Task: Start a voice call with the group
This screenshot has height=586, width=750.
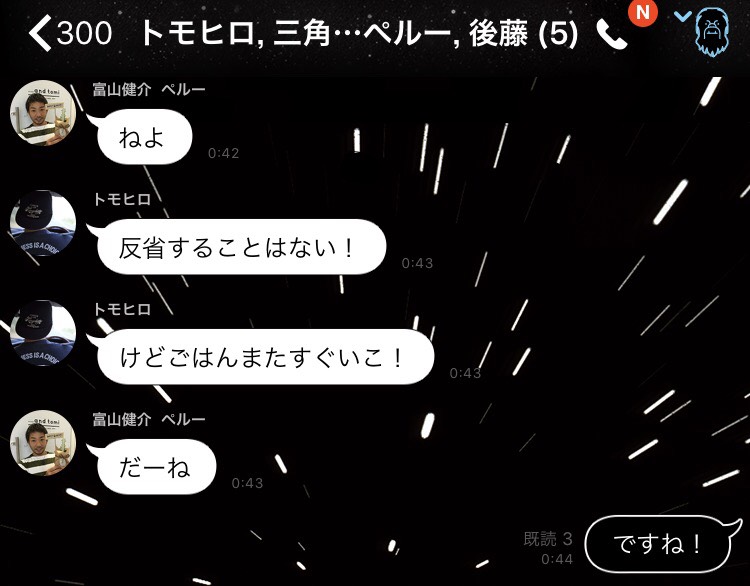Action: (x=610, y=34)
